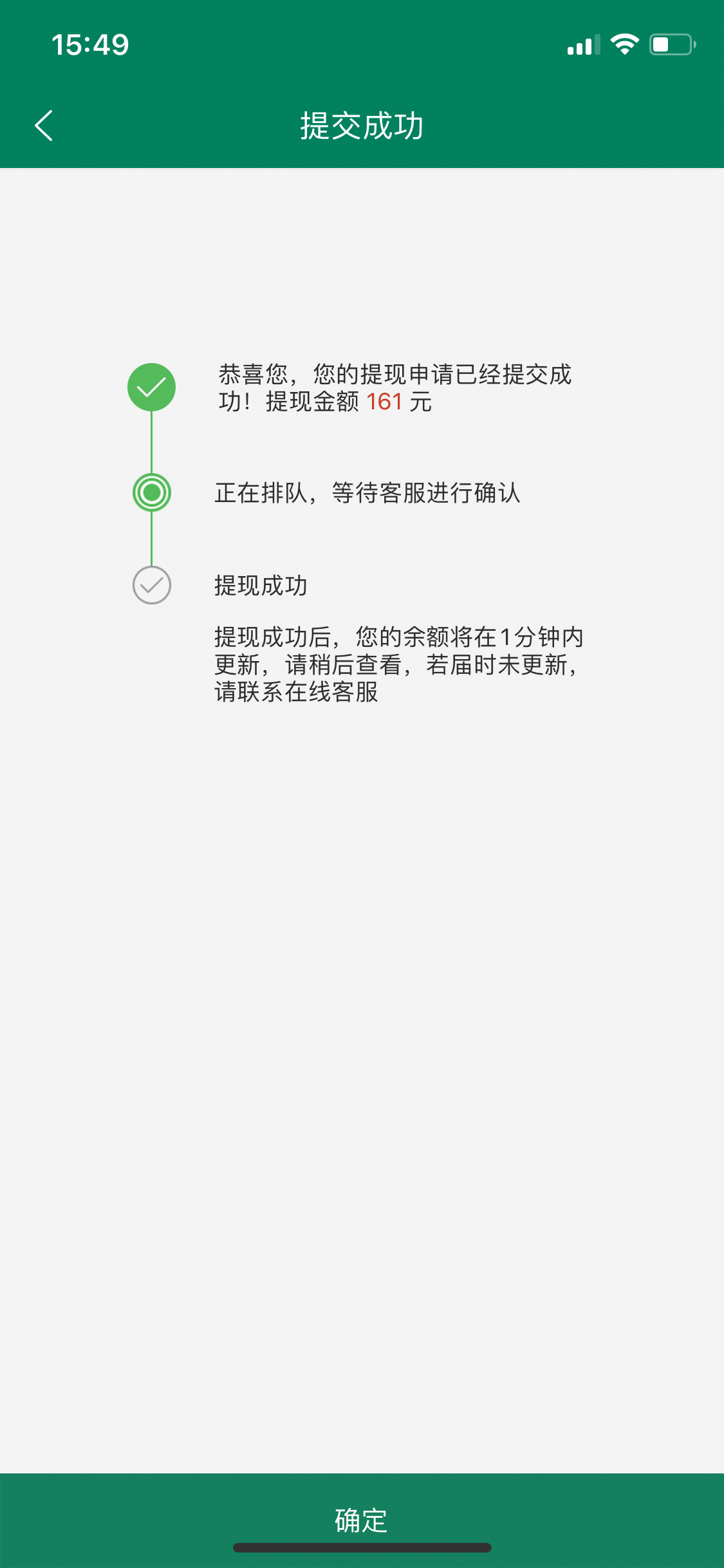Go back using the header arrow
This screenshot has width=724, height=1568.
click(44, 126)
